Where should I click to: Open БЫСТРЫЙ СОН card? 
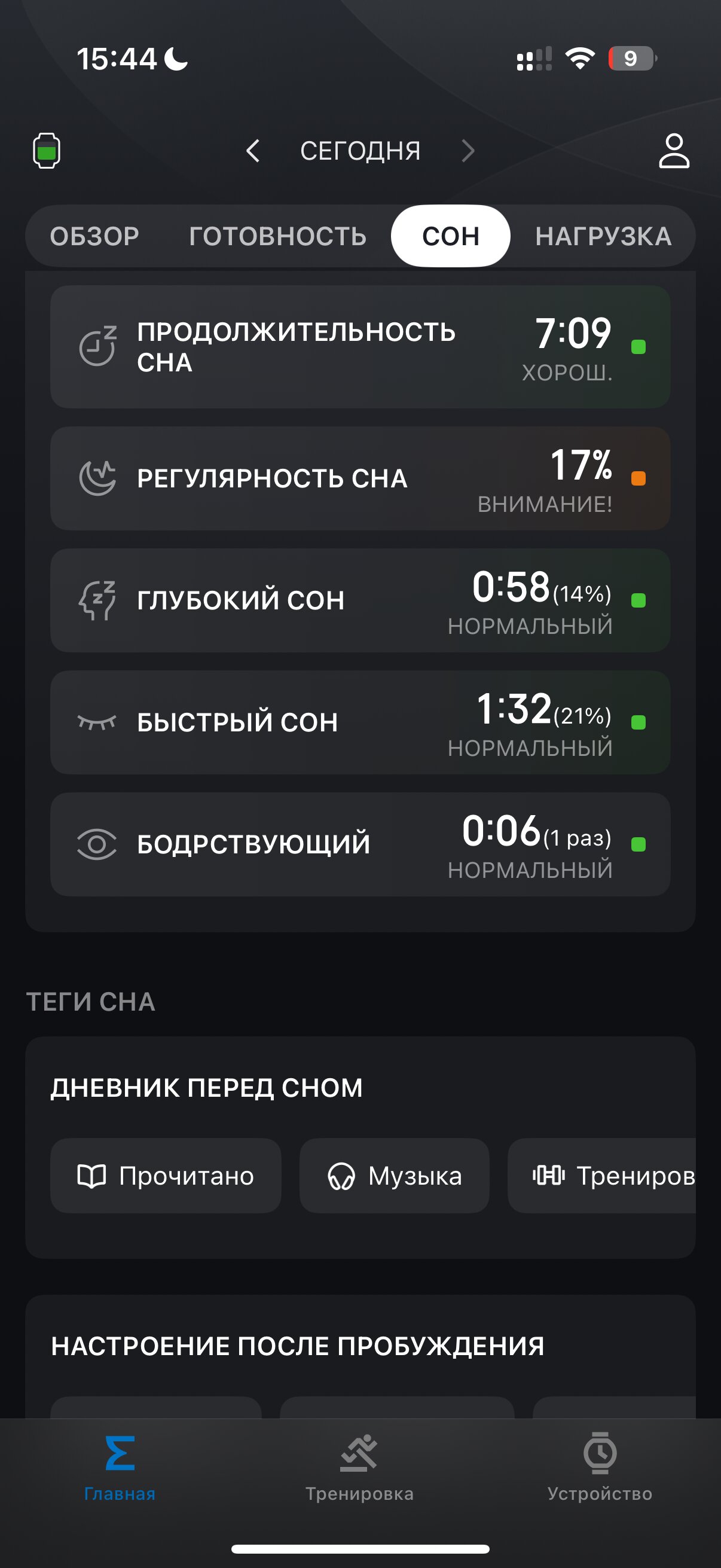click(x=360, y=722)
